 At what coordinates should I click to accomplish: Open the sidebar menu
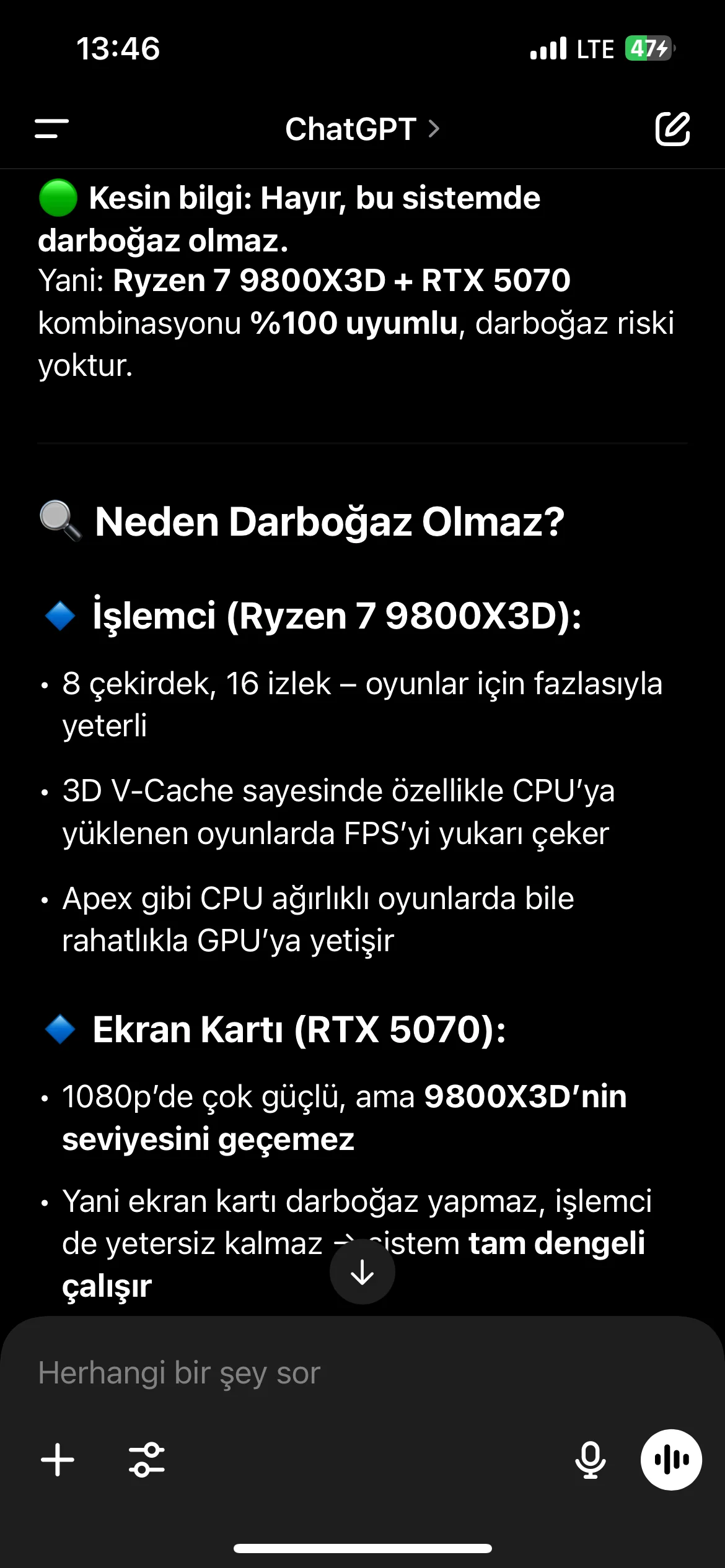click(x=52, y=129)
